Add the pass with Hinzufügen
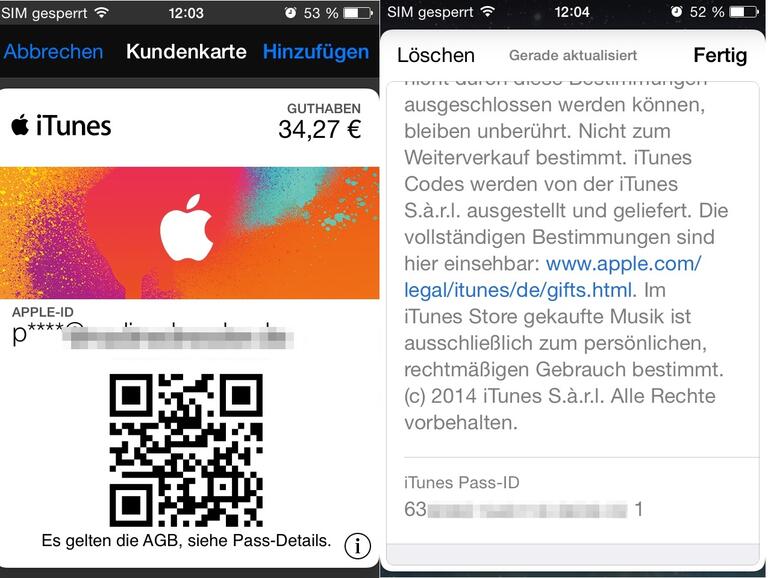This screenshot has width=770, height=578. click(315, 52)
